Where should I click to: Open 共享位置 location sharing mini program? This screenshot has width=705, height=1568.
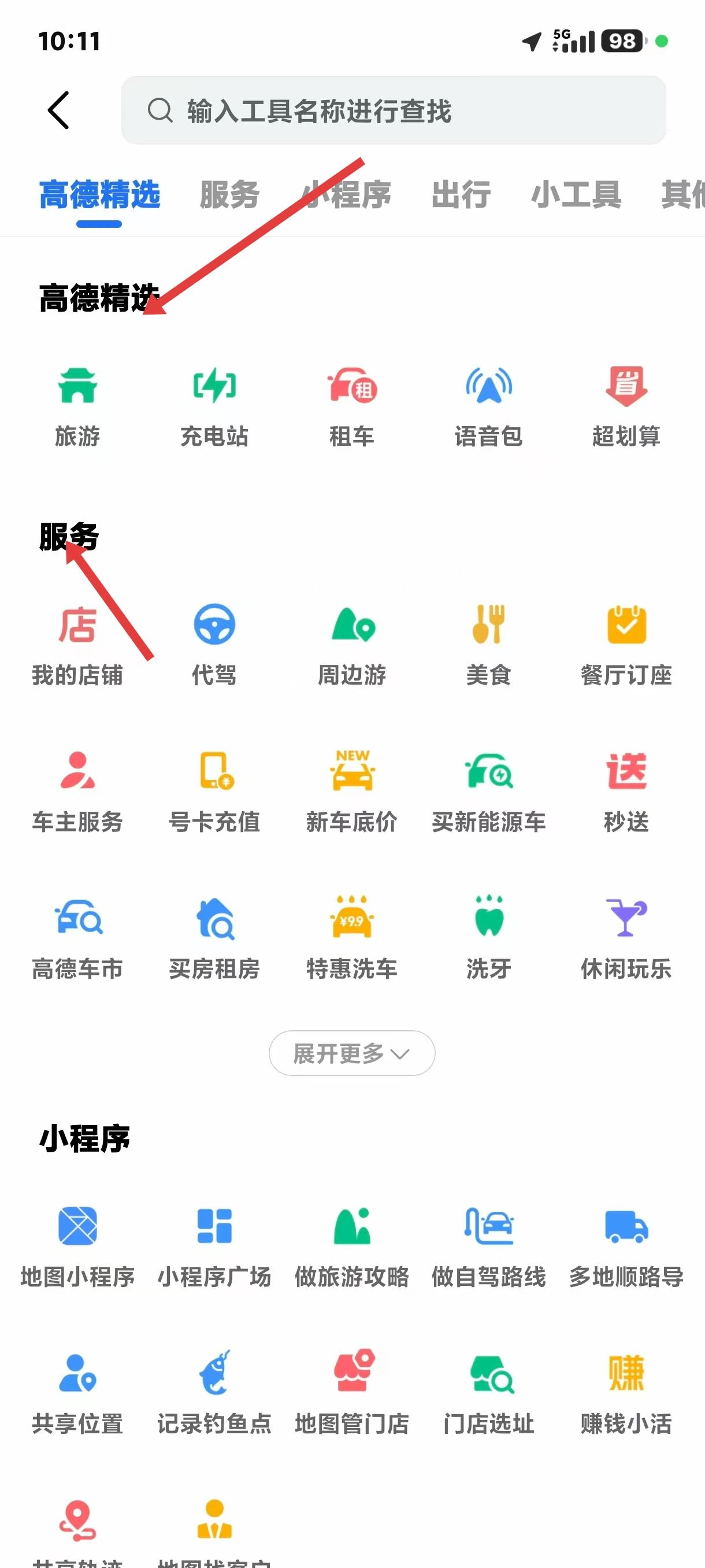click(x=77, y=1393)
